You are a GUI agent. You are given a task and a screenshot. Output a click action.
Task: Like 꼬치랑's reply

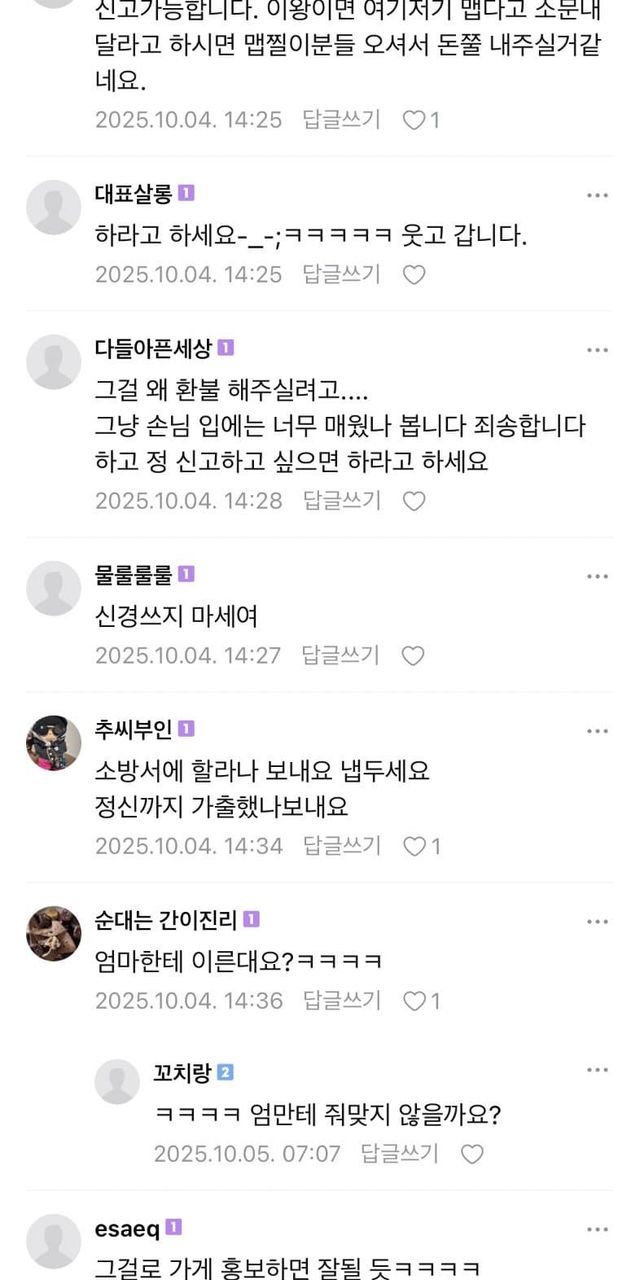pos(472,1154)
